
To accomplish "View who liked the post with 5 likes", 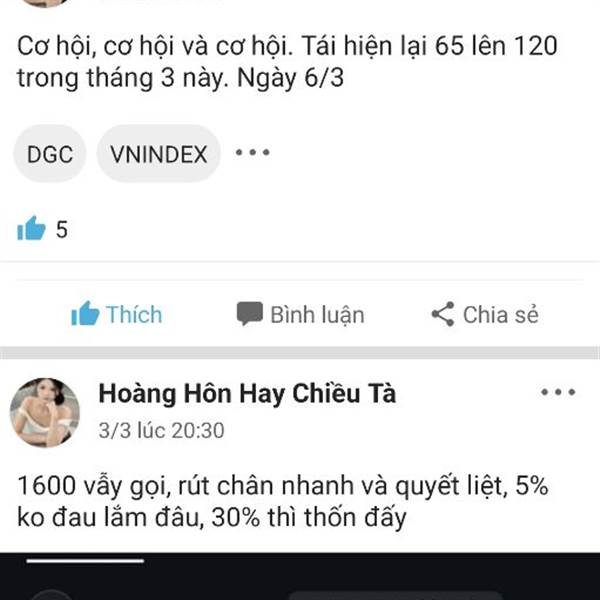I will pyautogui.click(x=42, y=229).
